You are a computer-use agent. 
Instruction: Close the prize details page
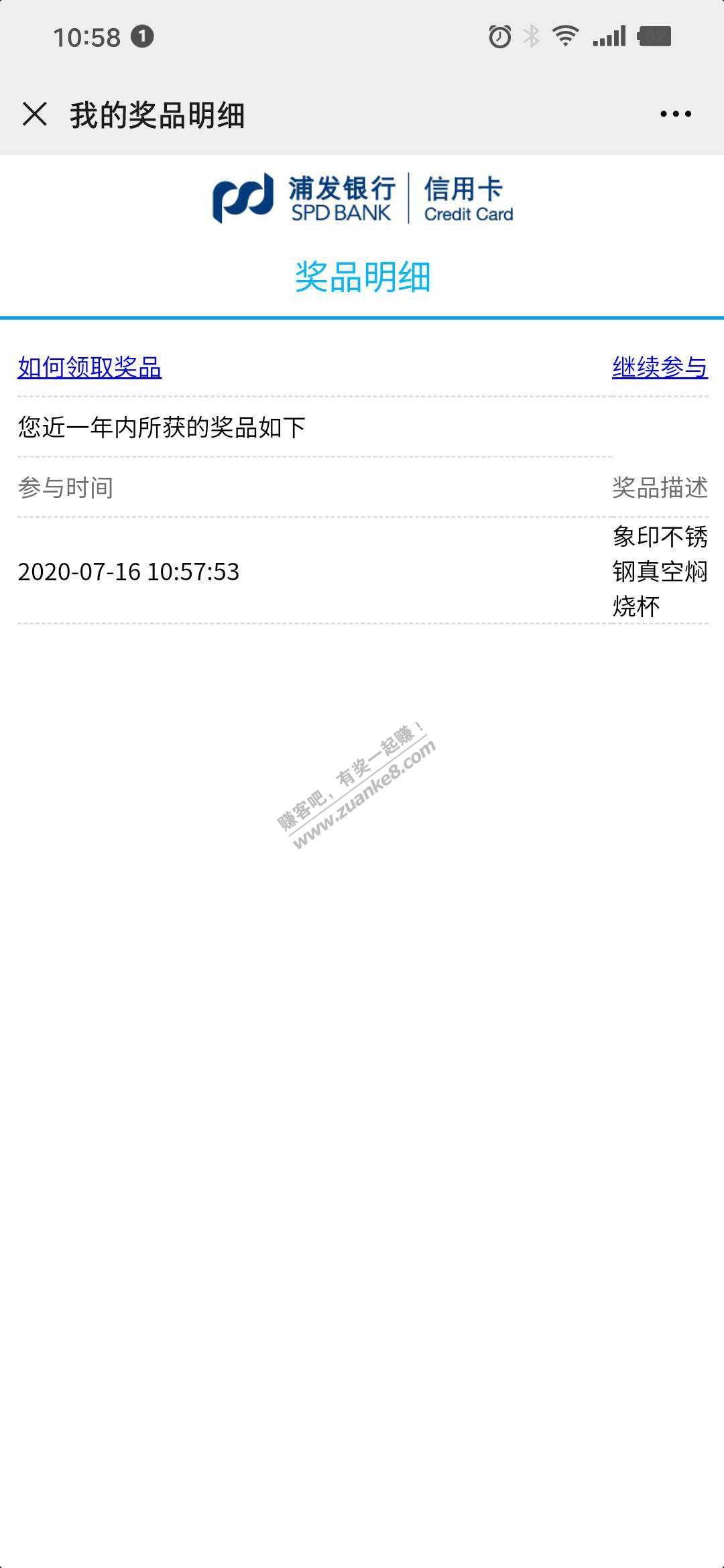(35, 114)
